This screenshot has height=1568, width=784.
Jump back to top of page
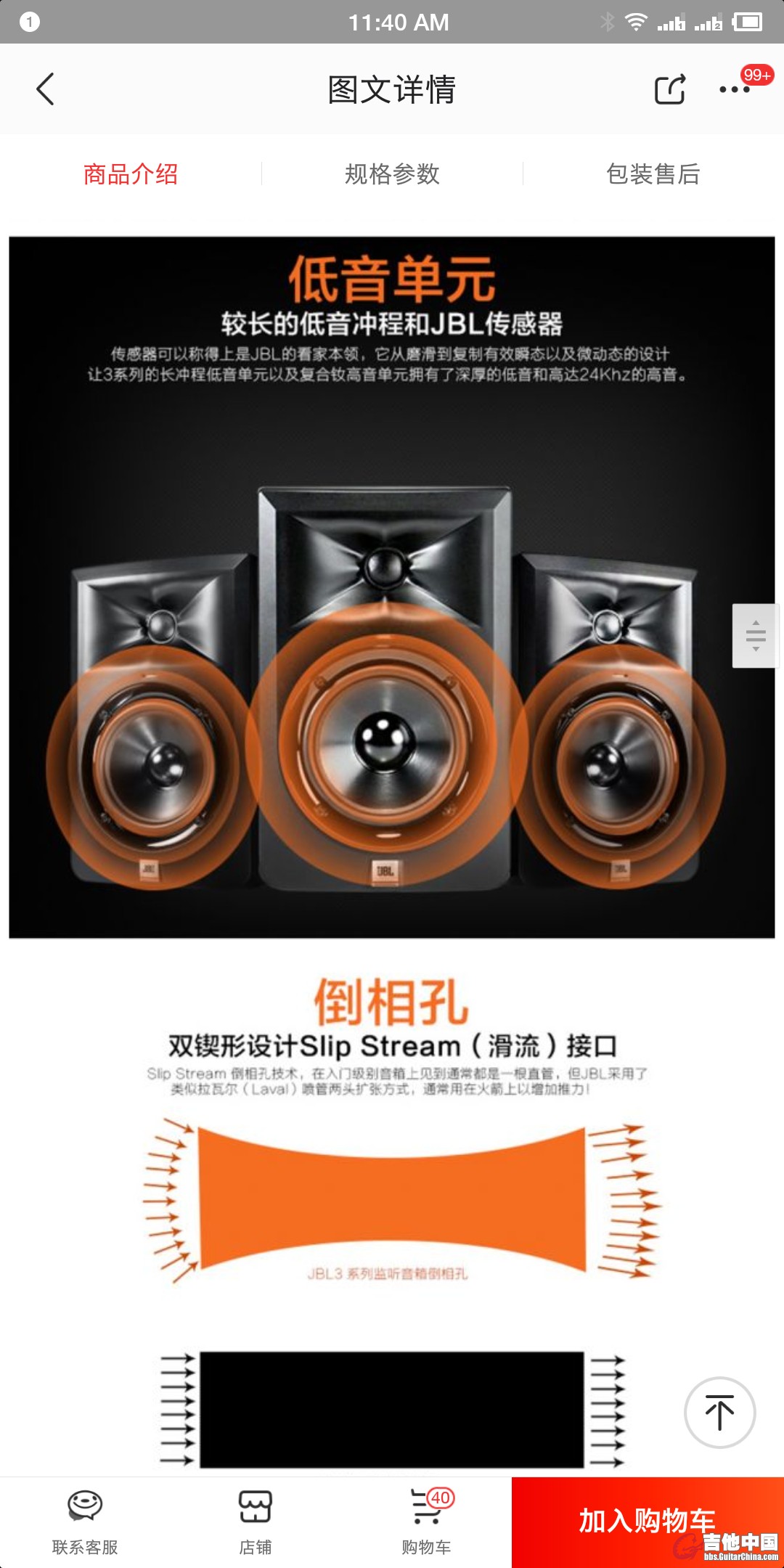tap(719, 1413)
